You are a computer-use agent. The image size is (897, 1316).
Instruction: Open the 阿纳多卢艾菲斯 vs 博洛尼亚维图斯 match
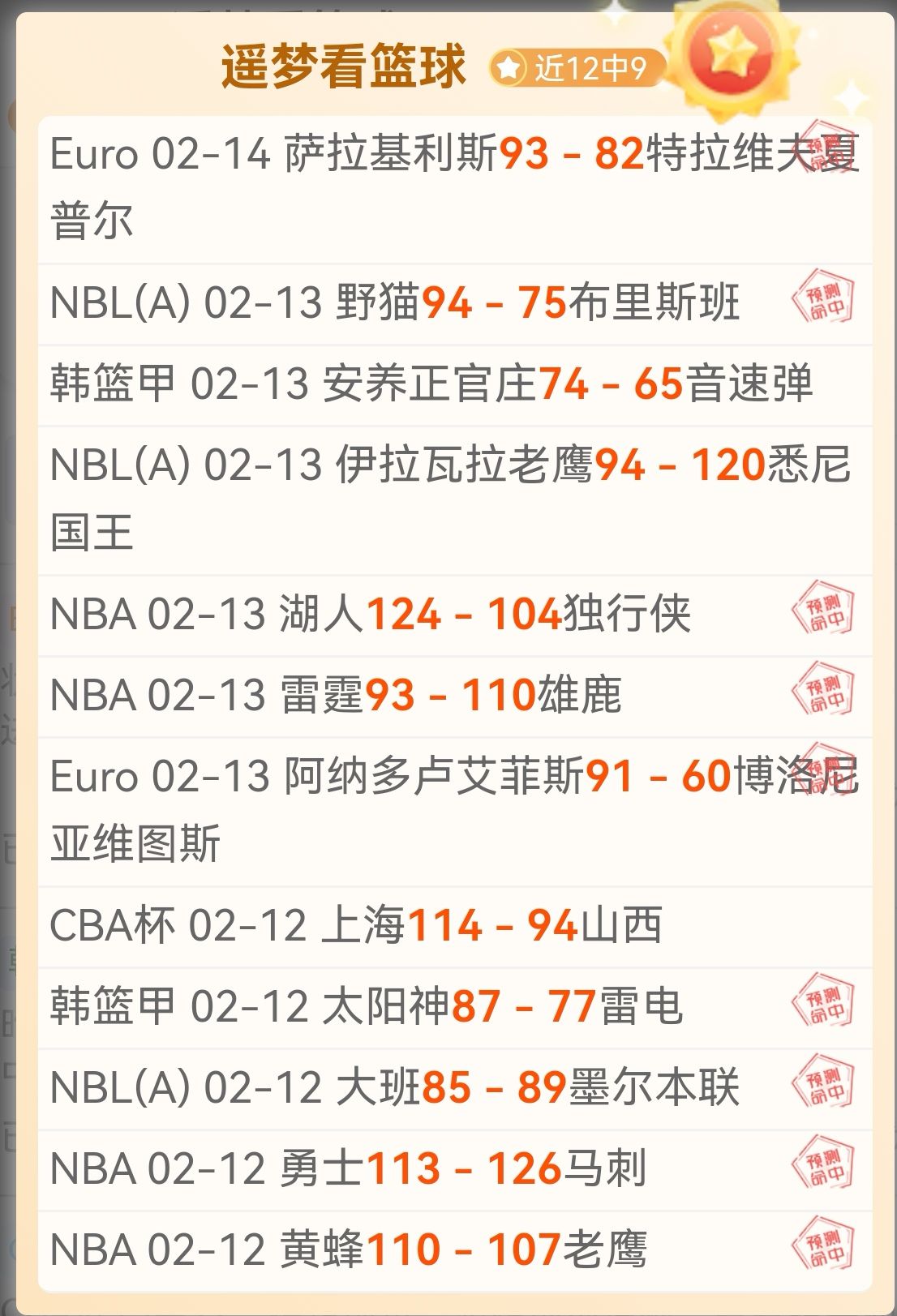click(x=454, y=811)
